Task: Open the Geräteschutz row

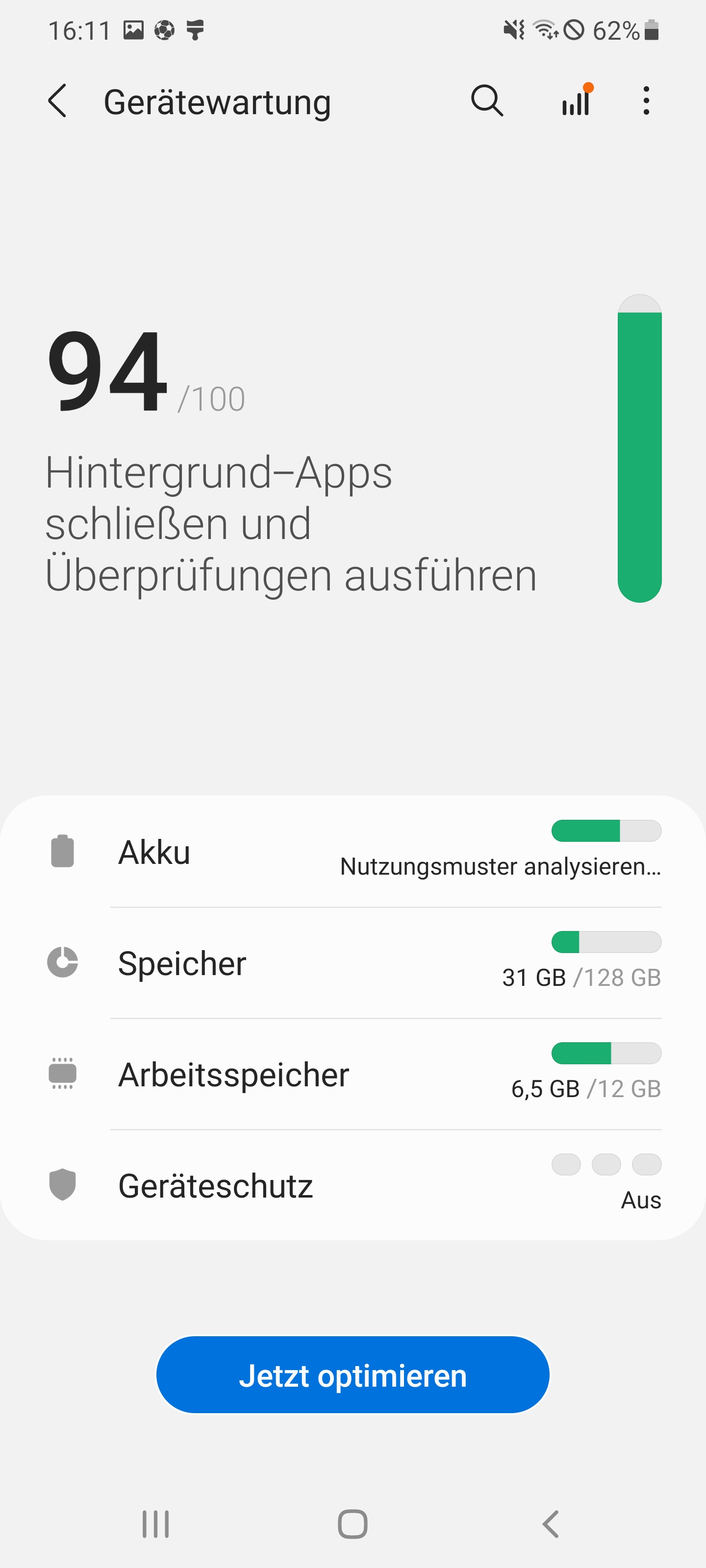Action: pos(353,1185)
